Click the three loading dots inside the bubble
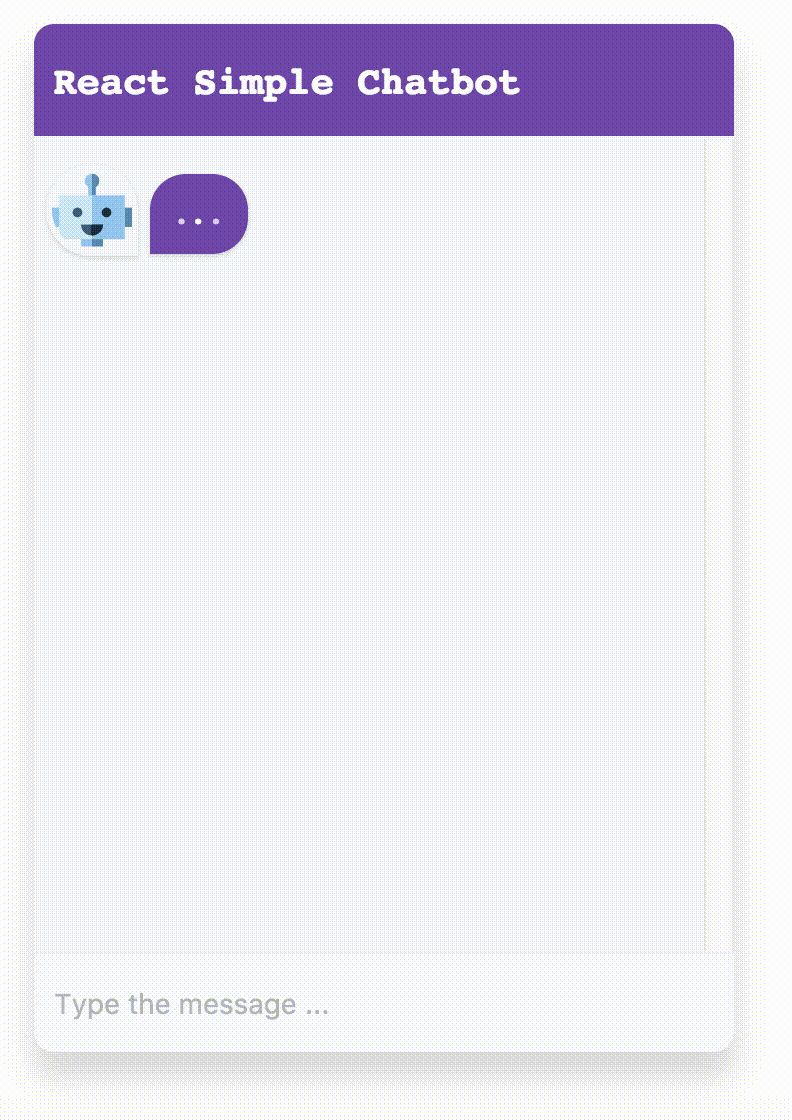 click(x=199, y=221)
